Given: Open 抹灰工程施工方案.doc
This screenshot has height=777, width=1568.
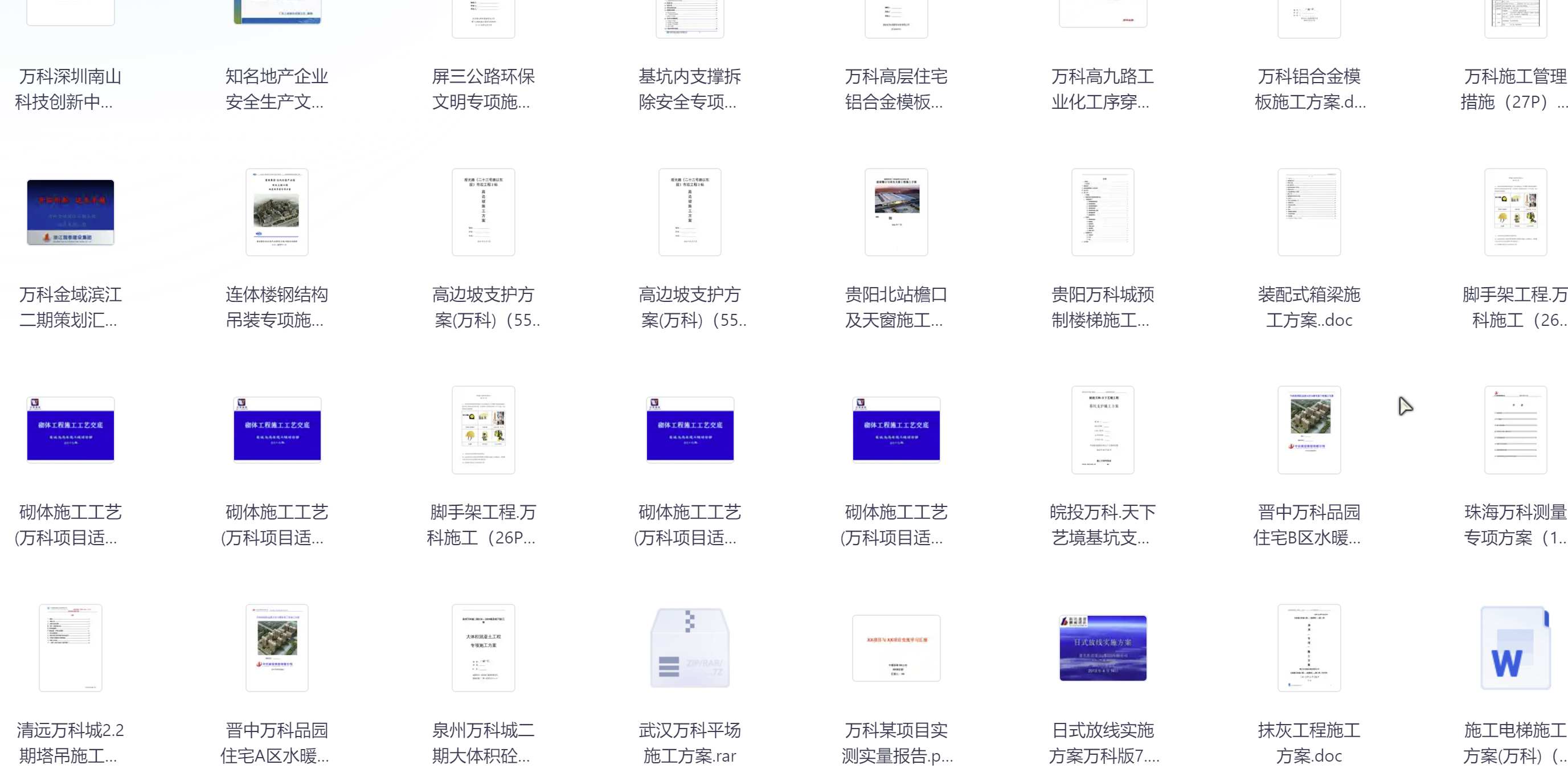Looking at the screenshot, I should [x=1309, y=647].
